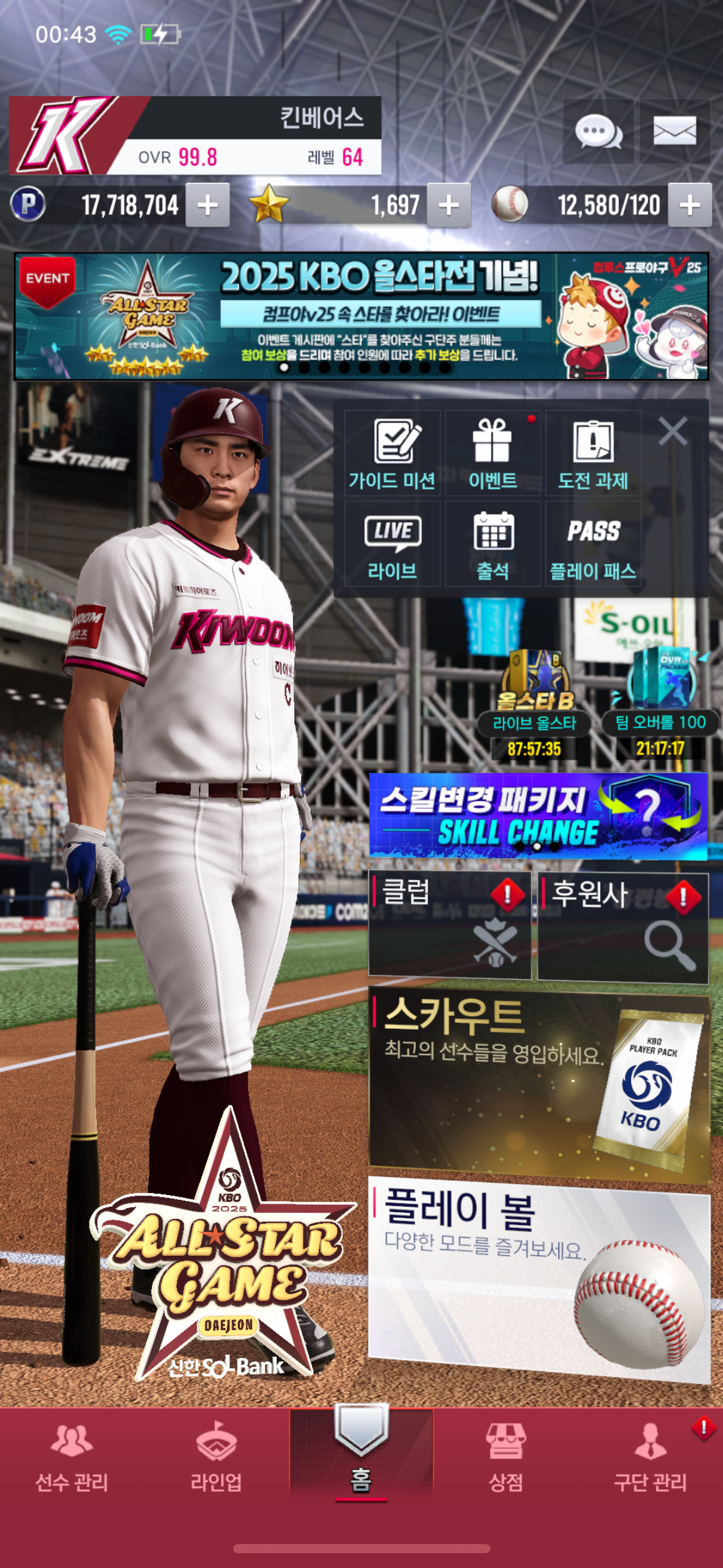
Task: Open 플레이 패스 menu
Action: 593,544
